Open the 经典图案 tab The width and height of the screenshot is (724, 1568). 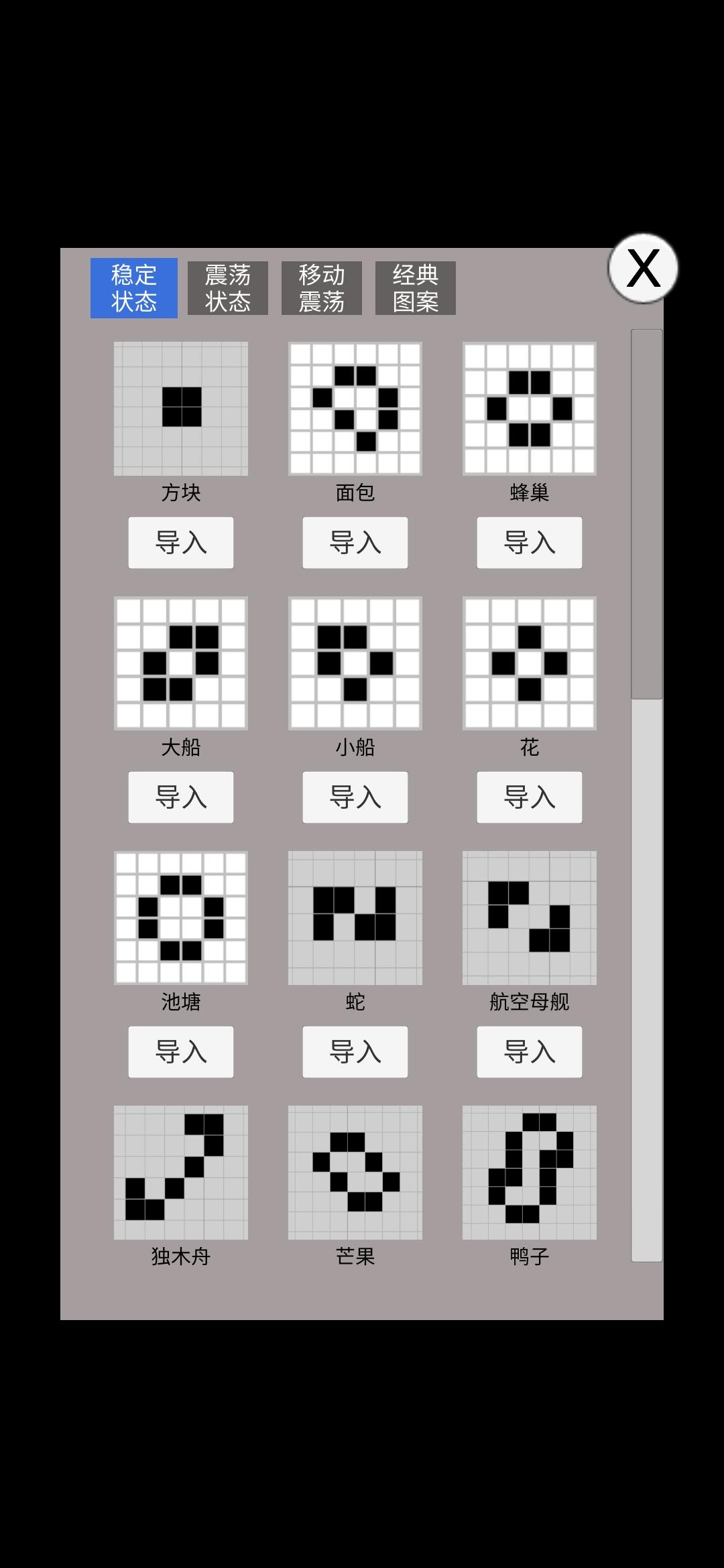pos(416,288)
